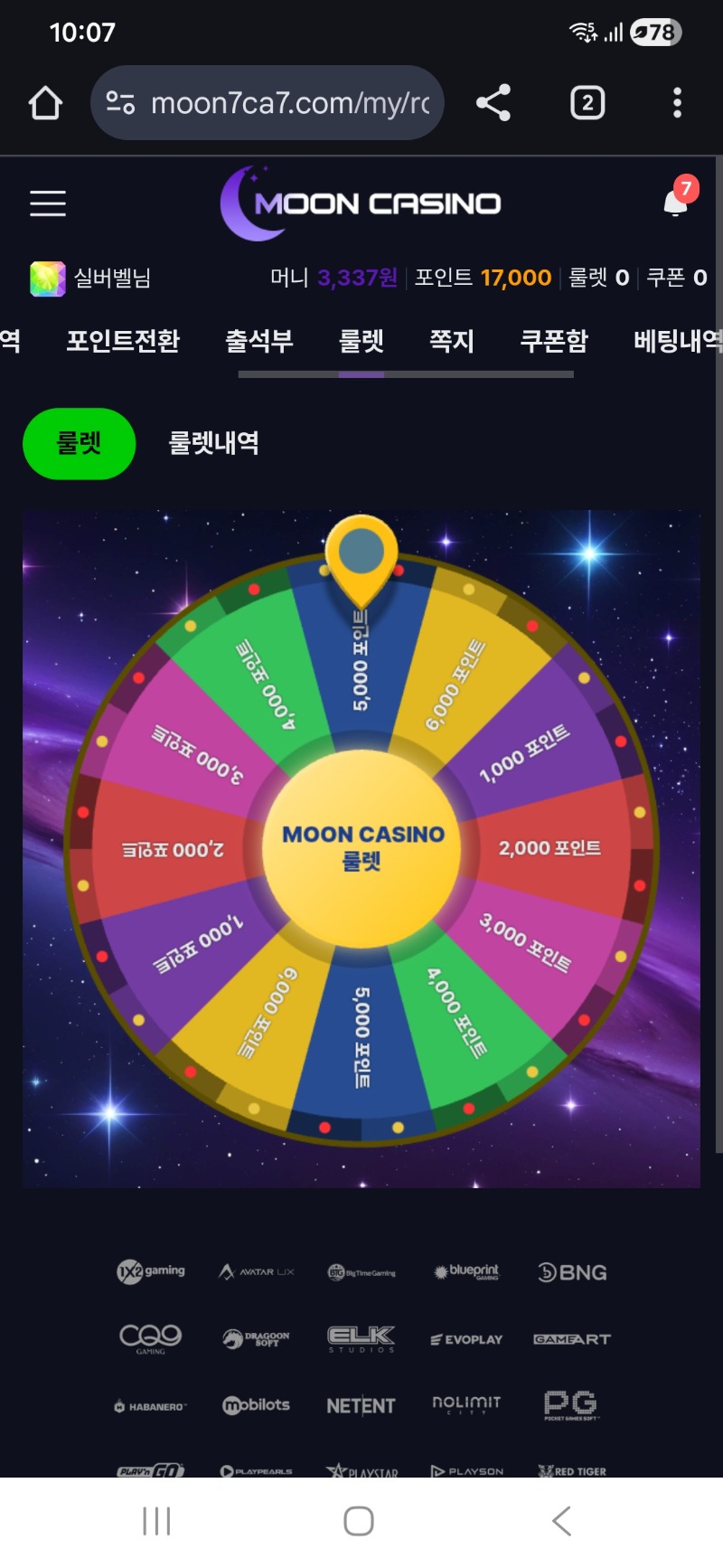Share this page
Screen dimensions: 723x1568
[x=493, y=103]
